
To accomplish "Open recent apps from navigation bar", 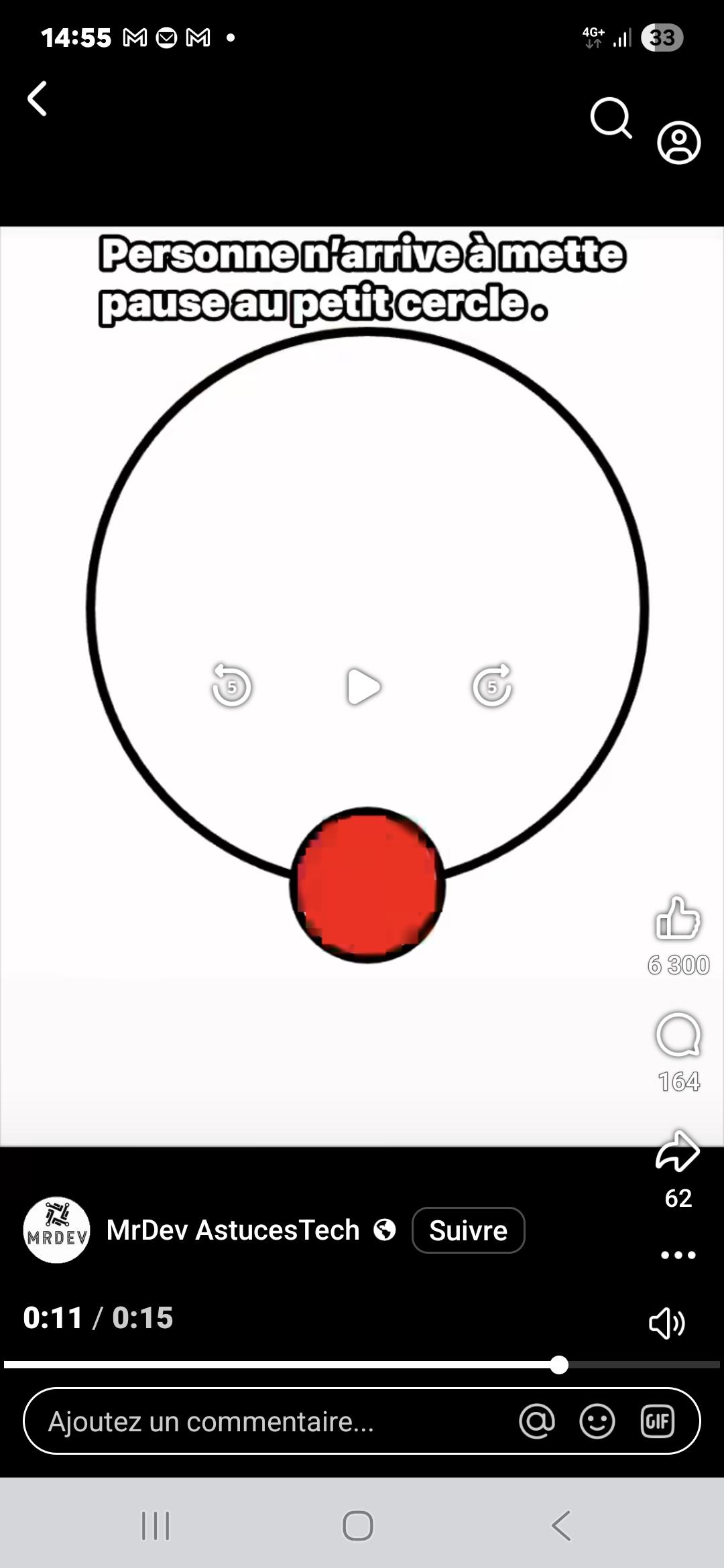I will coord(156,1526).
